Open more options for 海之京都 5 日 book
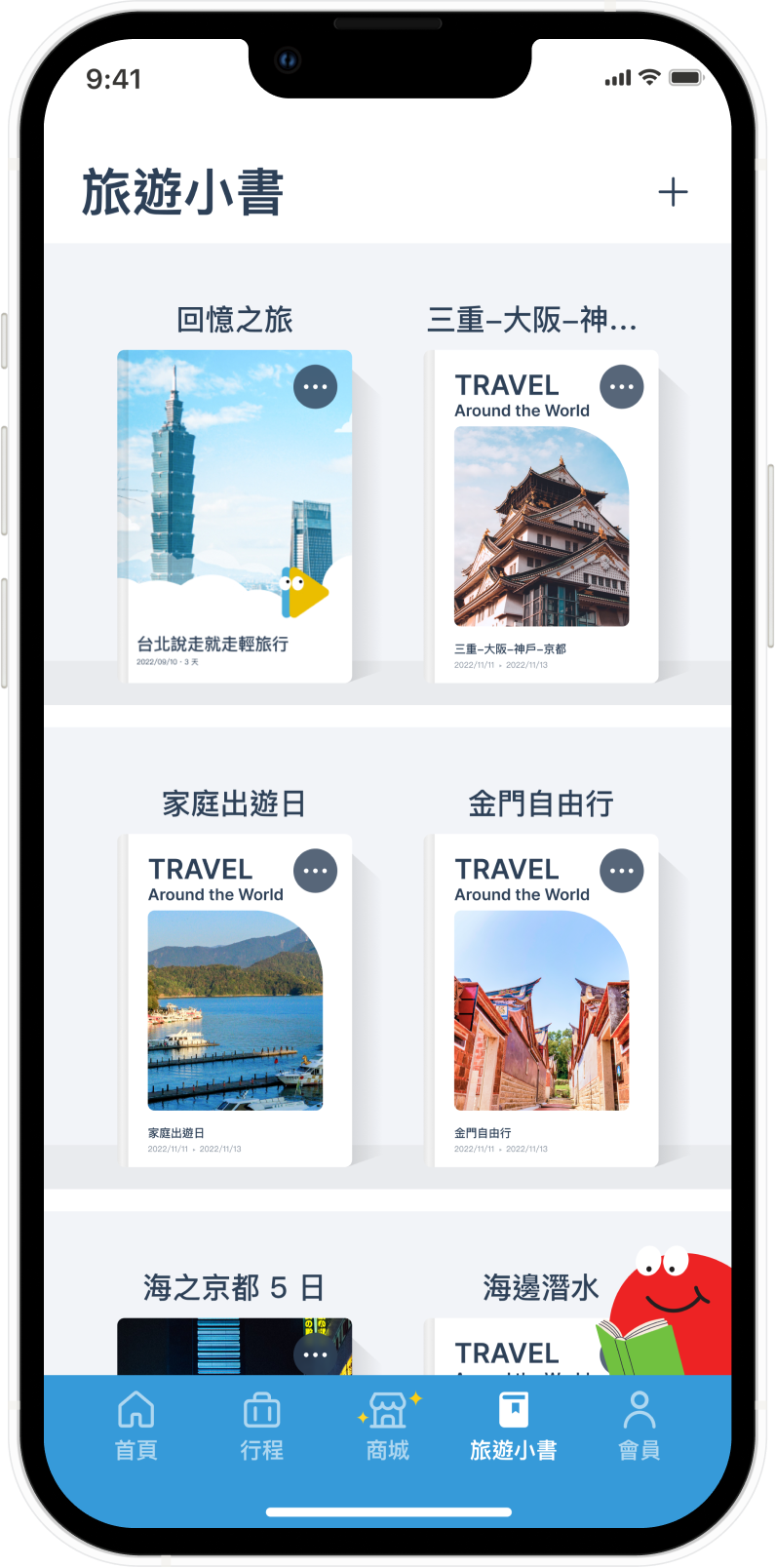Image resolution: width=775 pixels, height=1568 pixels. tap(315, 1354)
